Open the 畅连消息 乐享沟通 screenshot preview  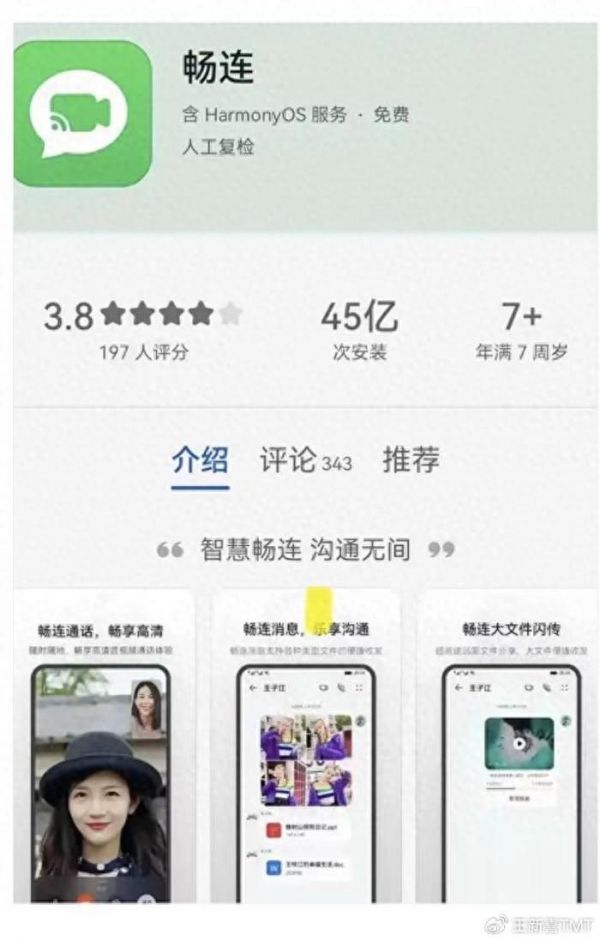click(x=306, y=750)
